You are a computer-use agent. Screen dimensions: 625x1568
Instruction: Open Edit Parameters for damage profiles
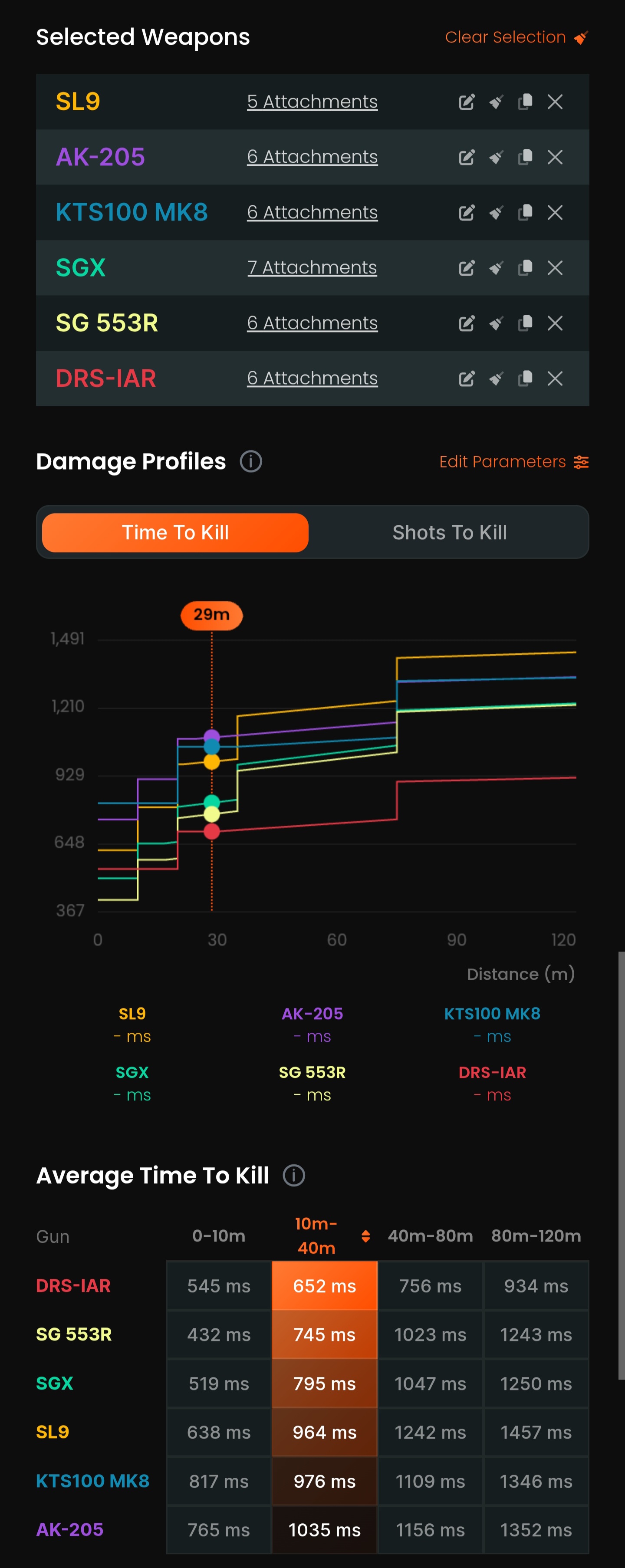(x=513, y=462)
